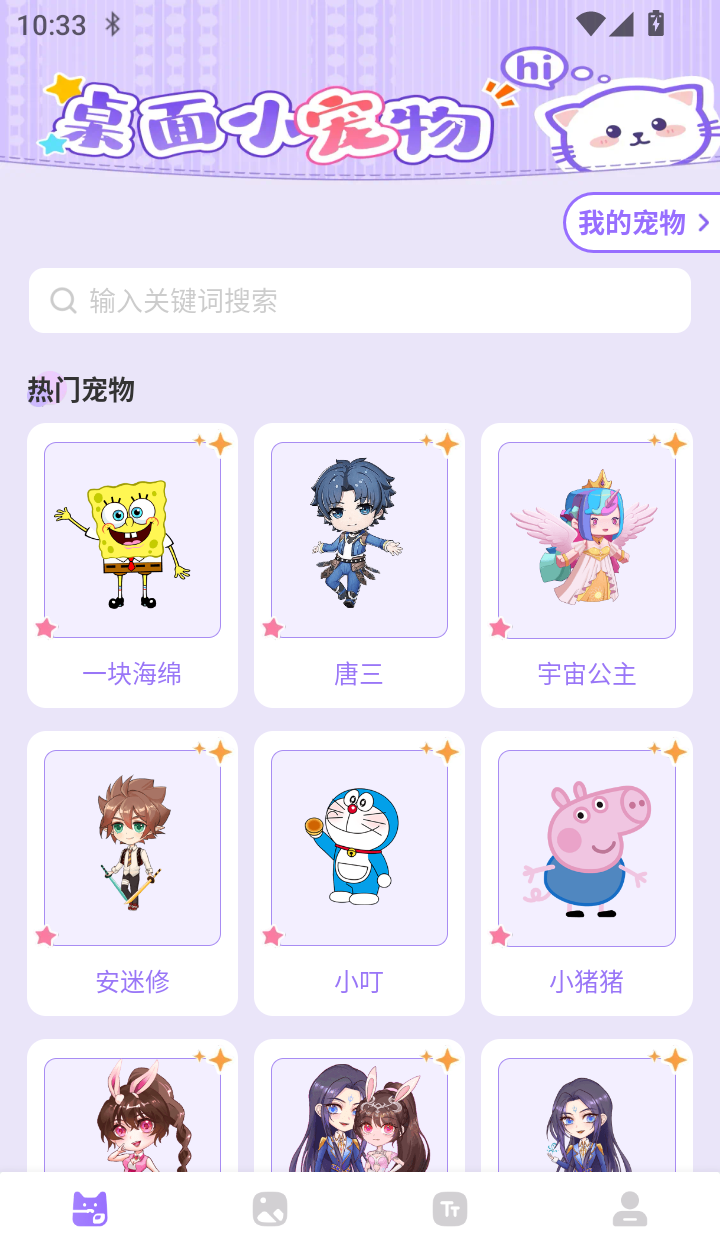Viewport: 720px width, 1238px height.
Task: Select the Doraemon pet thumbnail
Action: 359,845
